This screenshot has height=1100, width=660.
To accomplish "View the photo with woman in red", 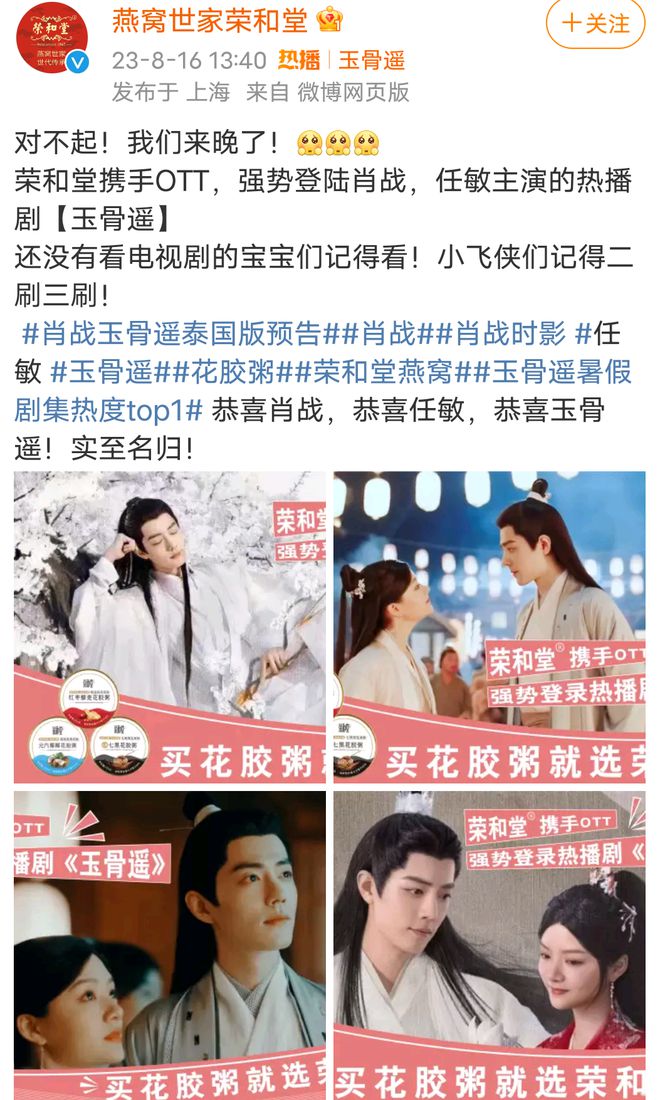I will [x=490, y=945].
